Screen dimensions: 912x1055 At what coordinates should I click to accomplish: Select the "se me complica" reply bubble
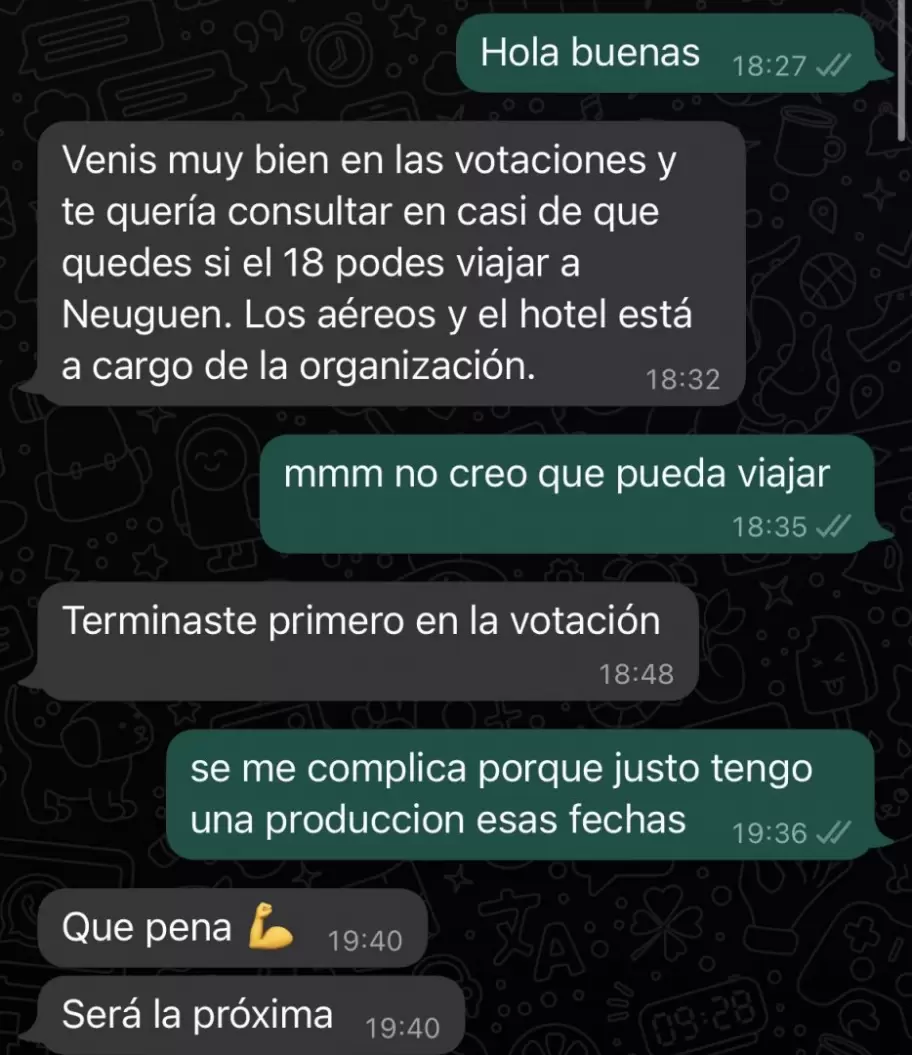tap(500, 795)
